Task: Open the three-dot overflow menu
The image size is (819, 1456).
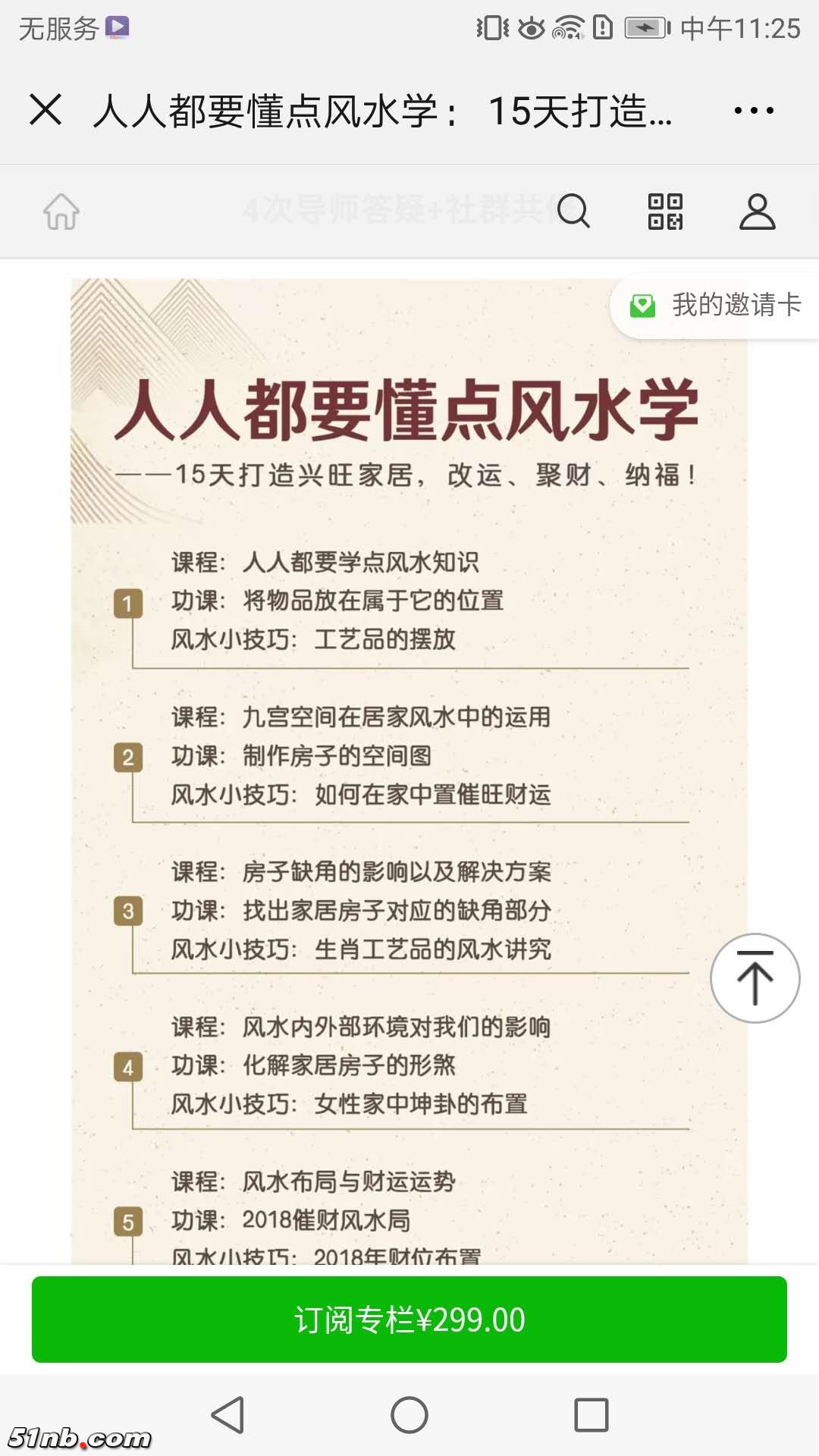Action: [753, 111]
